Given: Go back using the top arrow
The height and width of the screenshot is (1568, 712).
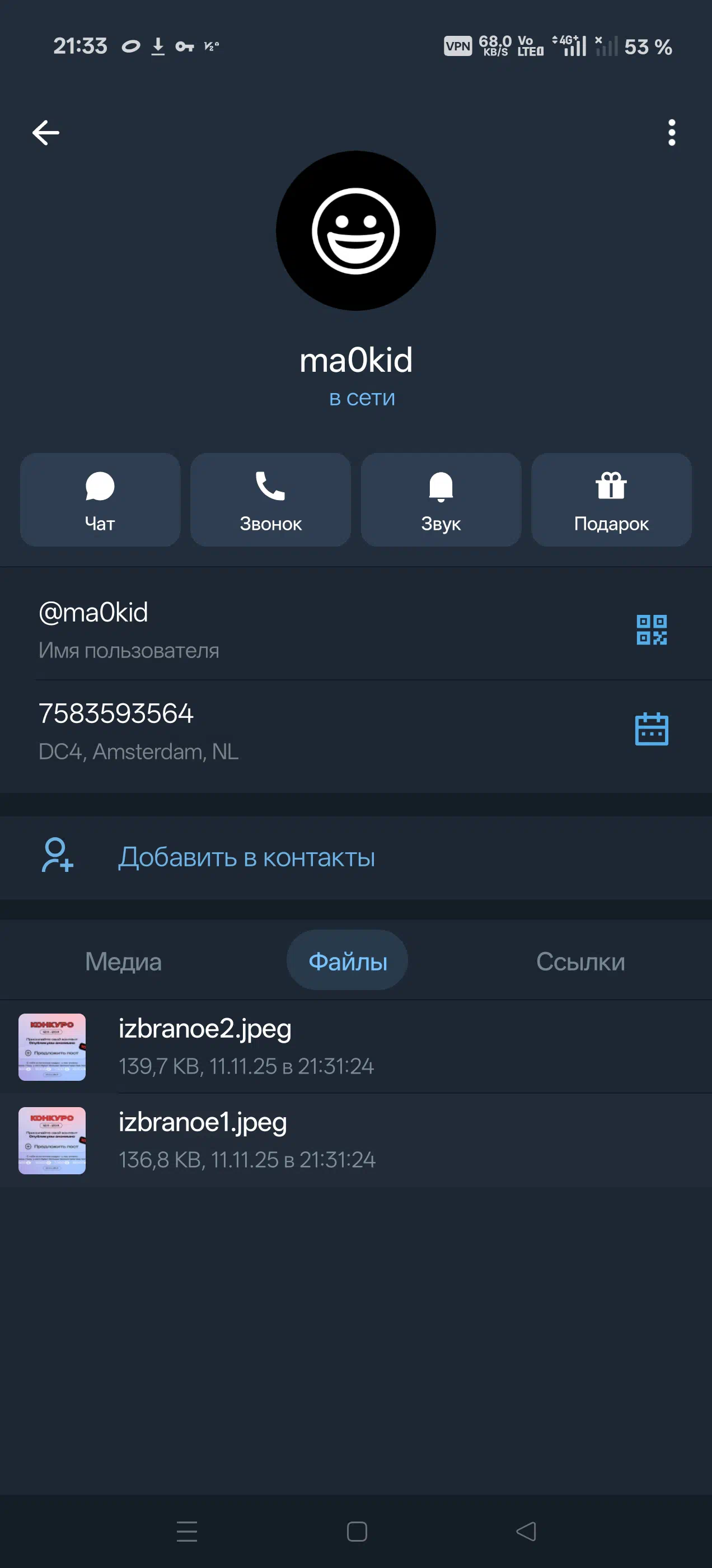Looking at the screenshot, I should (46, 132).
